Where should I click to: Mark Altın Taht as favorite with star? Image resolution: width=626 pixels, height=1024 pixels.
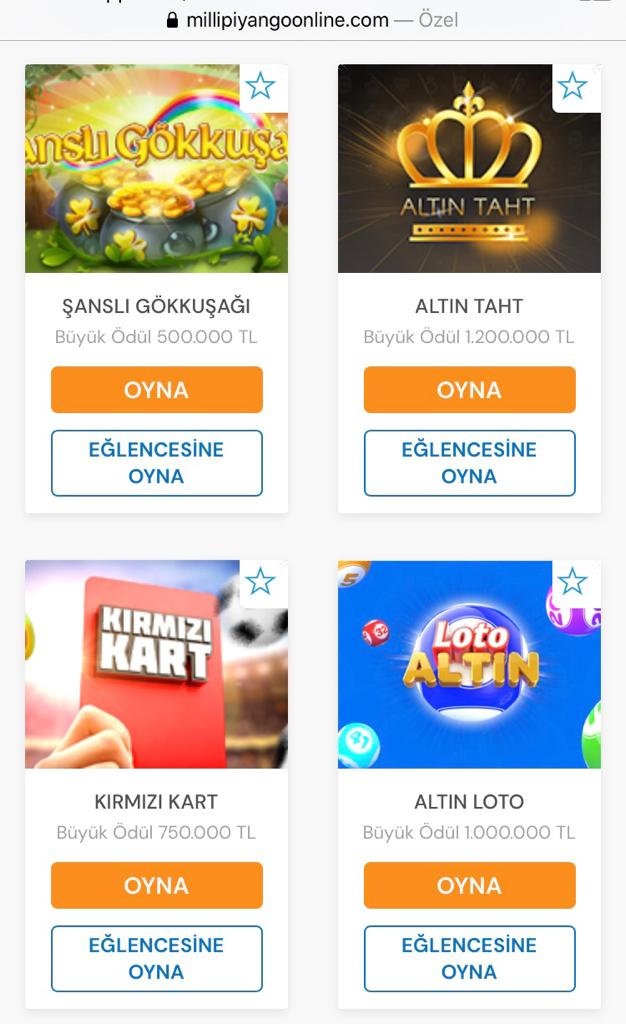click(x=573, y=87)
